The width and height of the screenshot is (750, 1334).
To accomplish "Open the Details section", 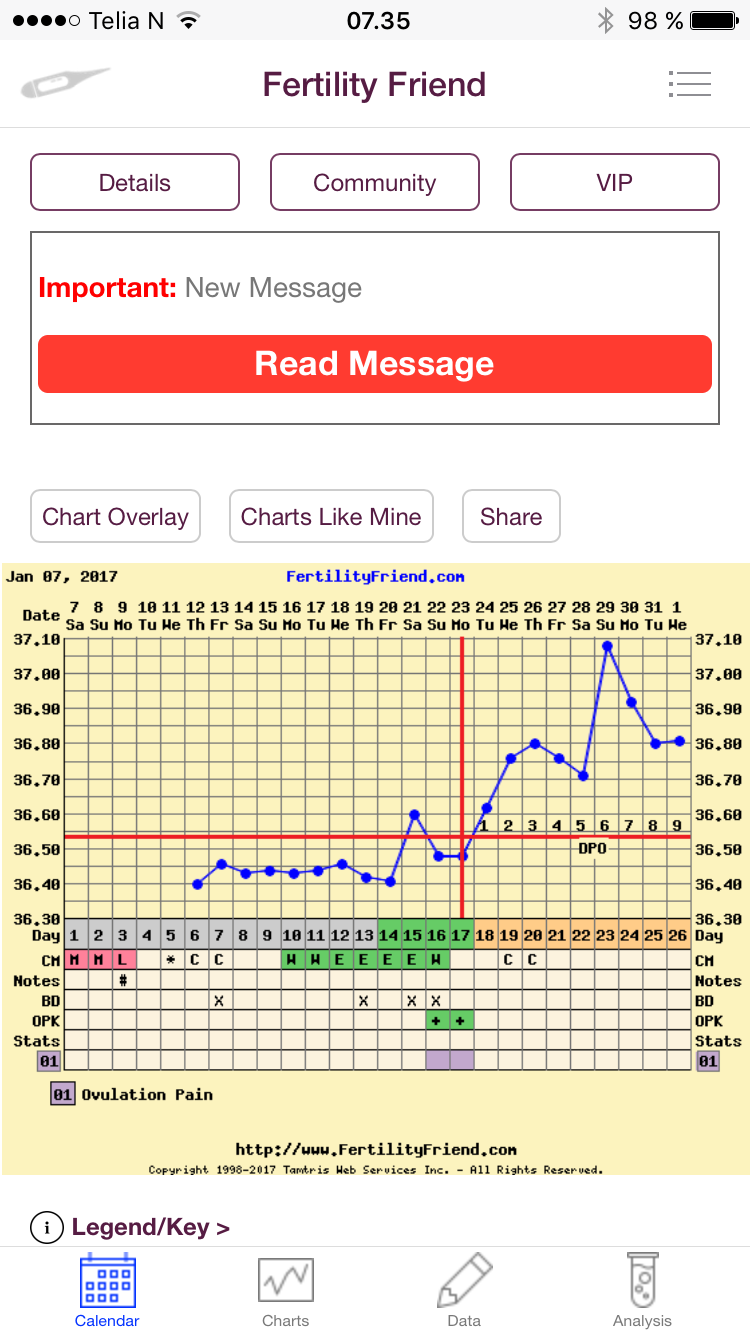I will pos(135,182).
